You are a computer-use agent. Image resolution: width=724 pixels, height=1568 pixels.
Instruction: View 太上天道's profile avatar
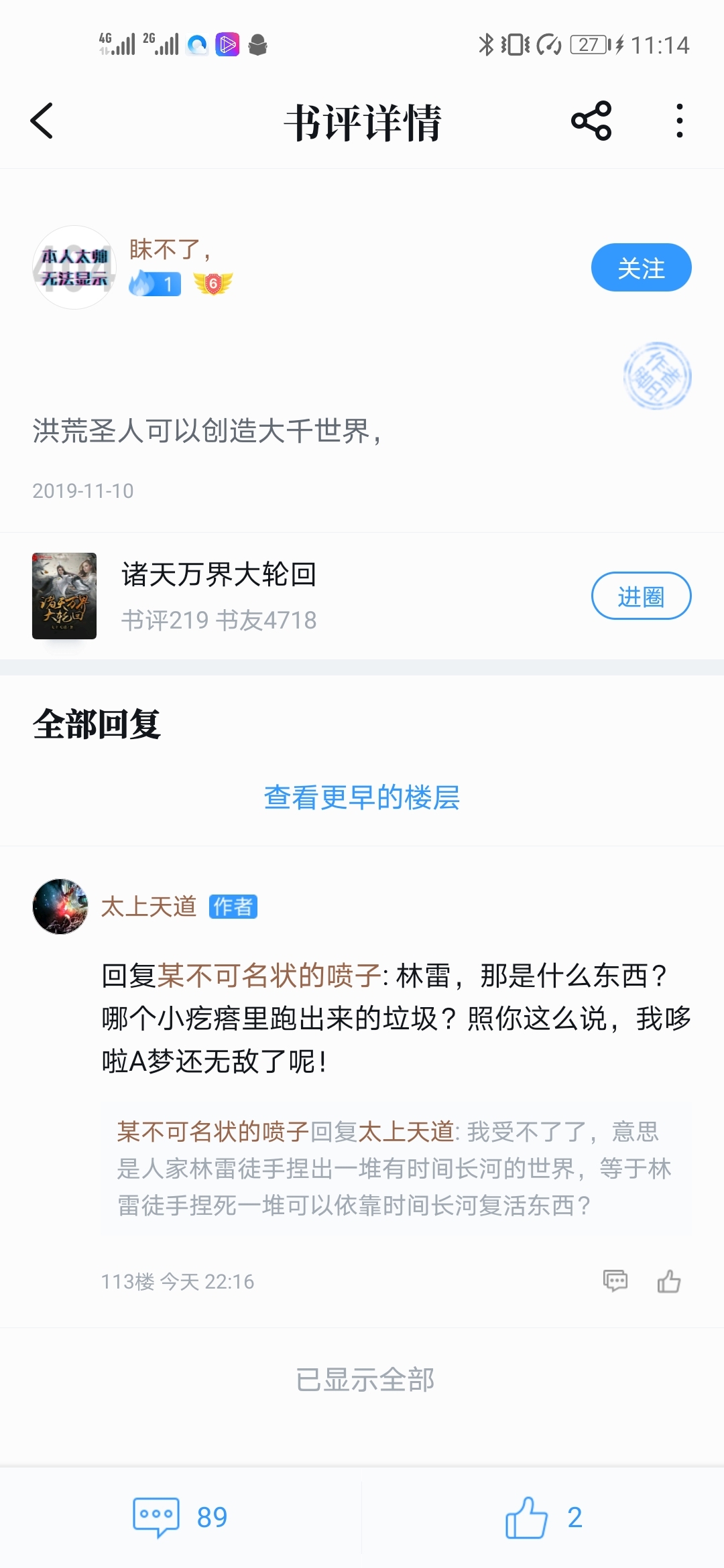click(x=60, y=907)
